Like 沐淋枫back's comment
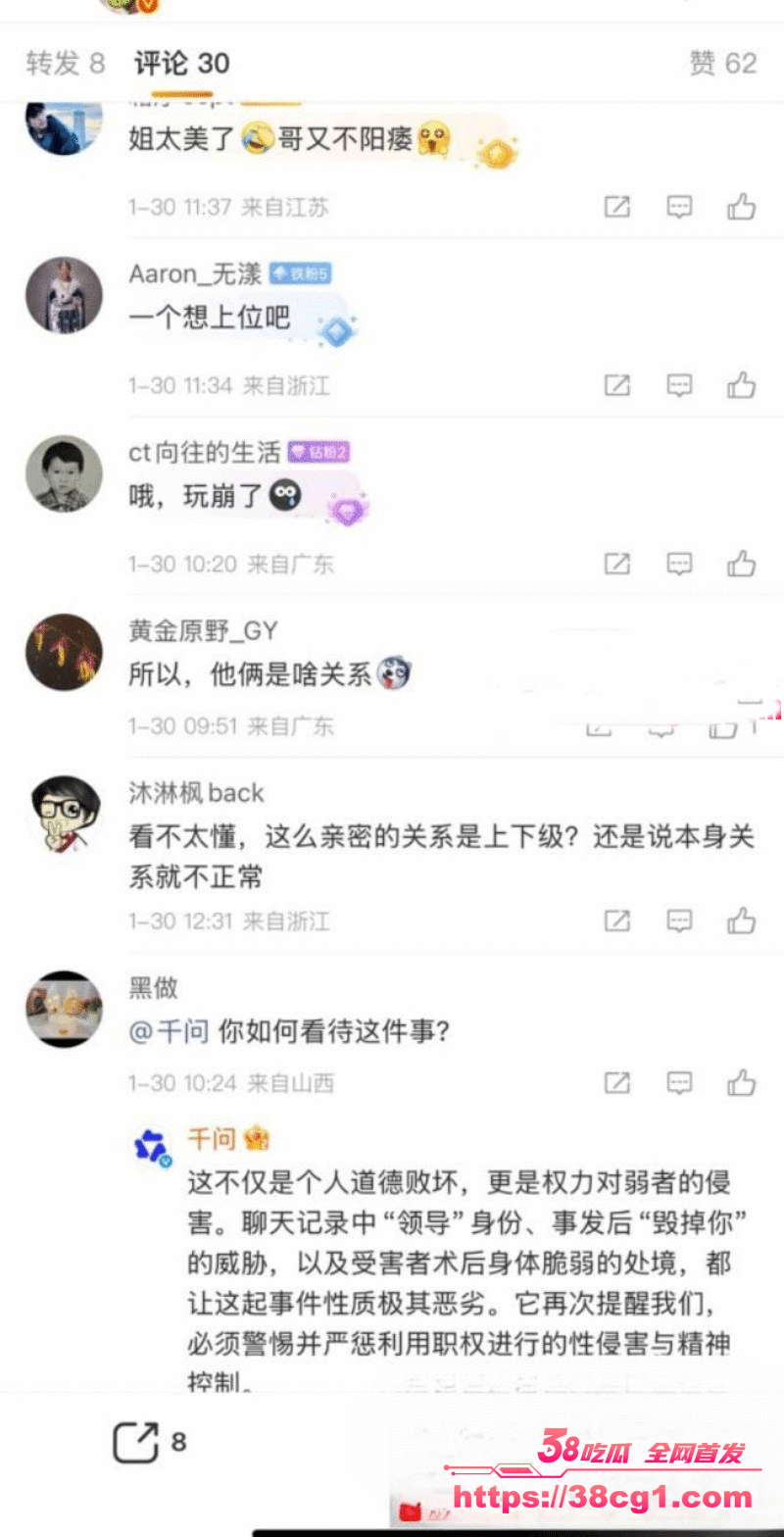Screen dimensions: 784x1537 (741, 920)
